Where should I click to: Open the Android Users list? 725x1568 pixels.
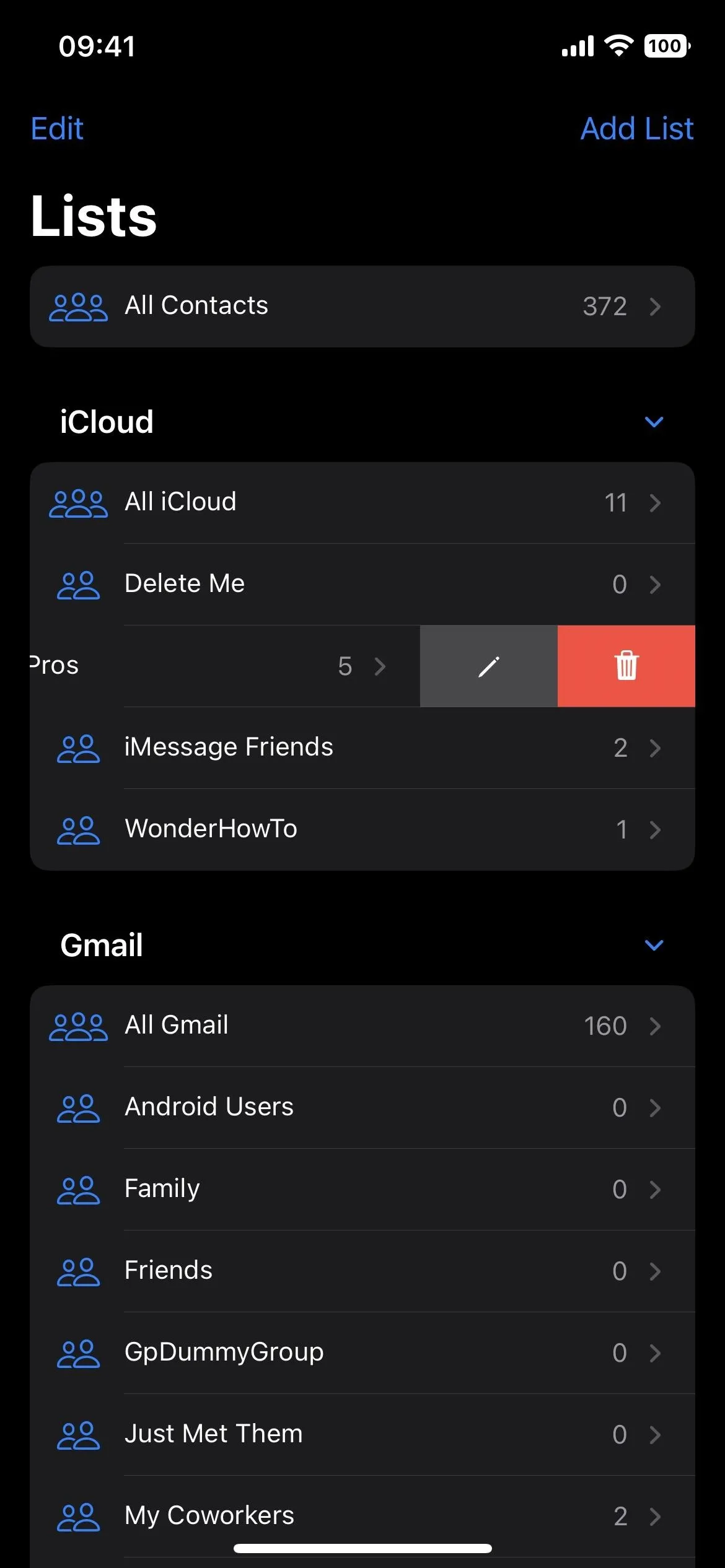tap(362, 1108)
